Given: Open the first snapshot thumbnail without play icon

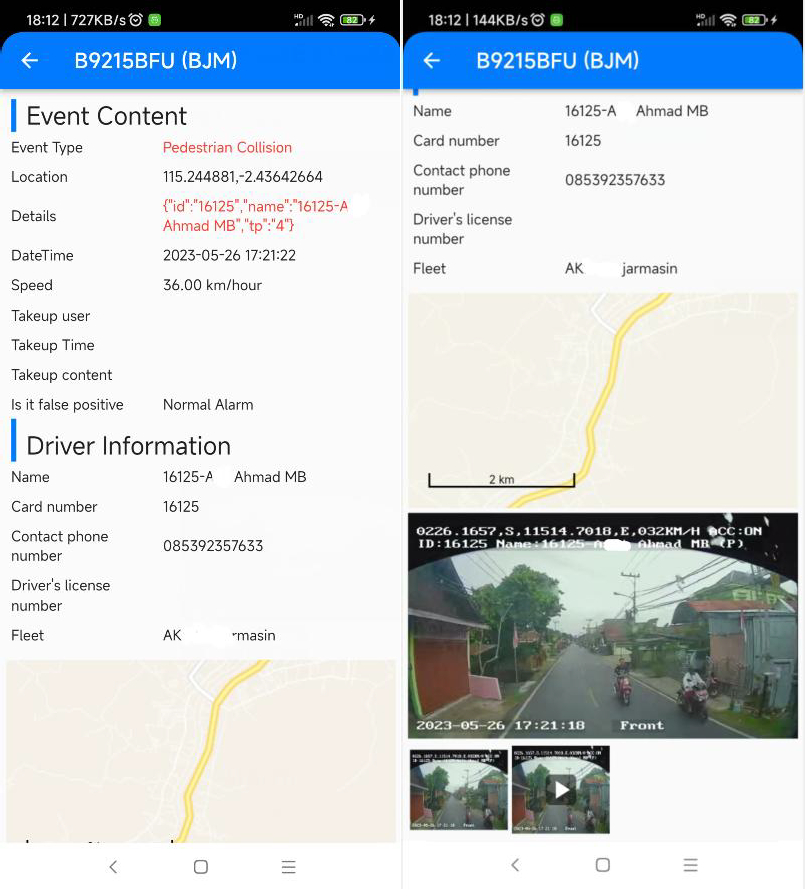Looking at the screenshot, I should point(459,789).
